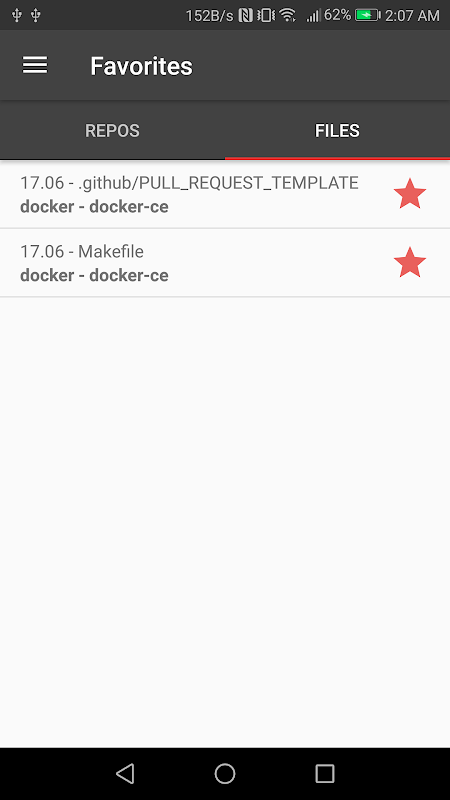This screenshot has height=800, width=450.
Task: Open recent apps overview
Action: (x=324, y=773)
